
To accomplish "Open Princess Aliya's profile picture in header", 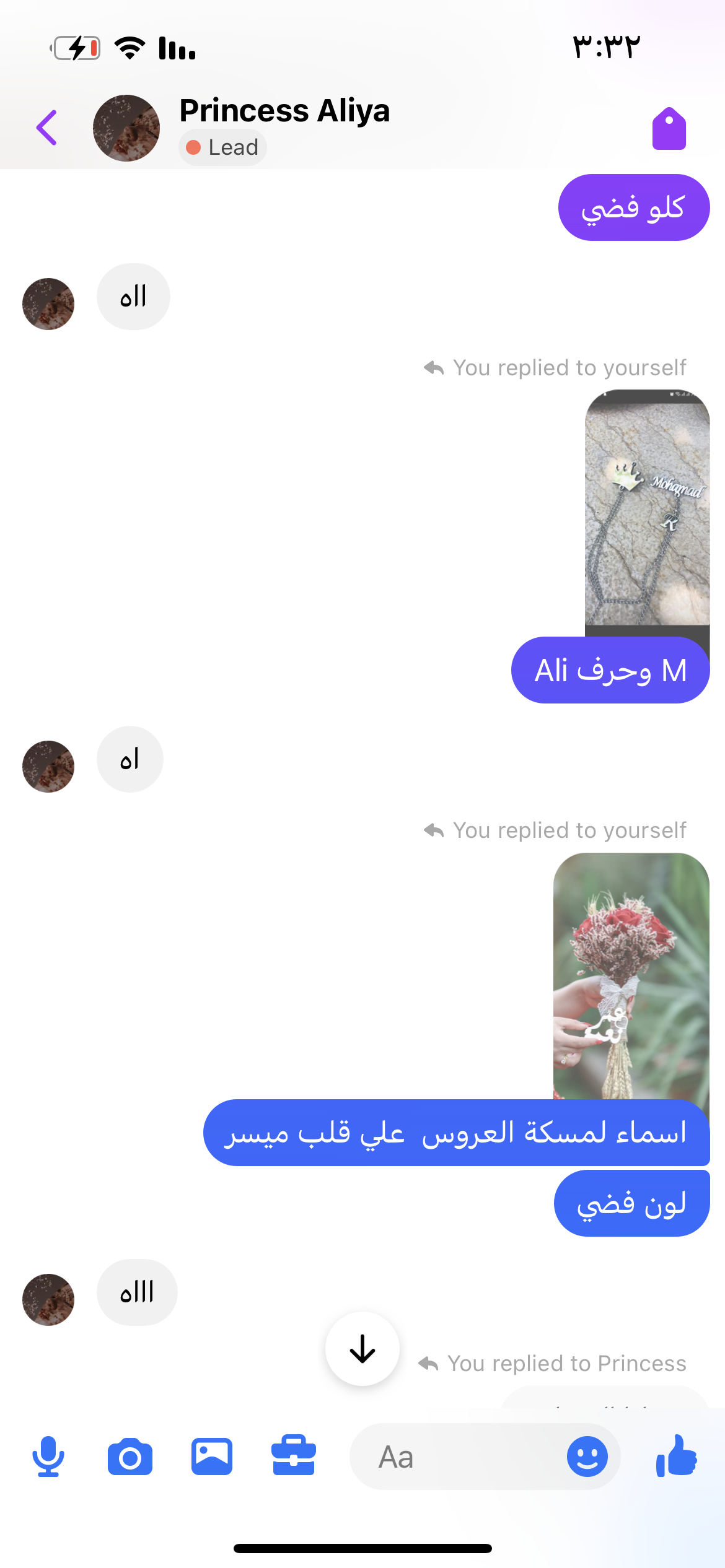I will click(x=126, y=128).
